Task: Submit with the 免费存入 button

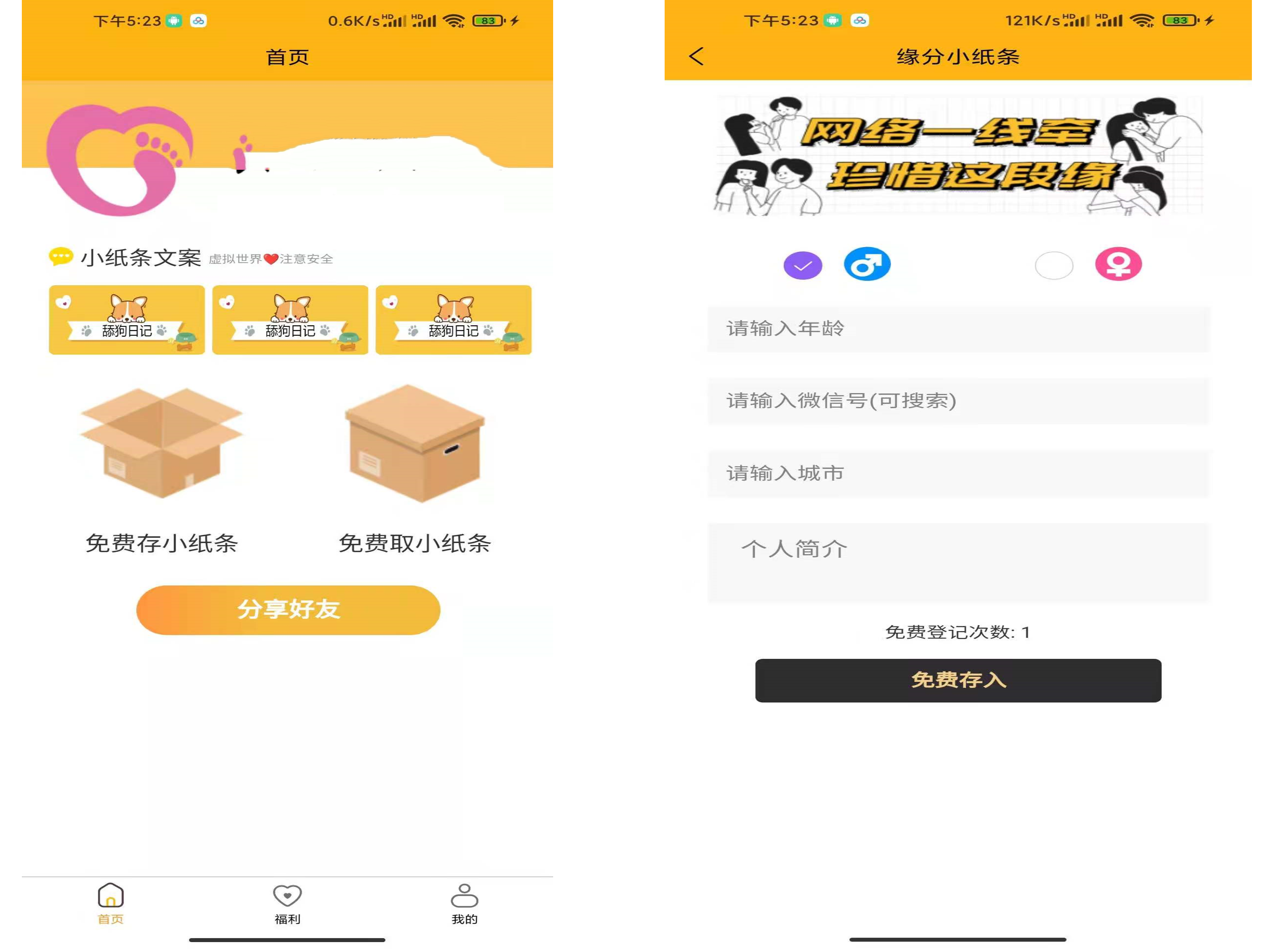Action: pos(968,687)
